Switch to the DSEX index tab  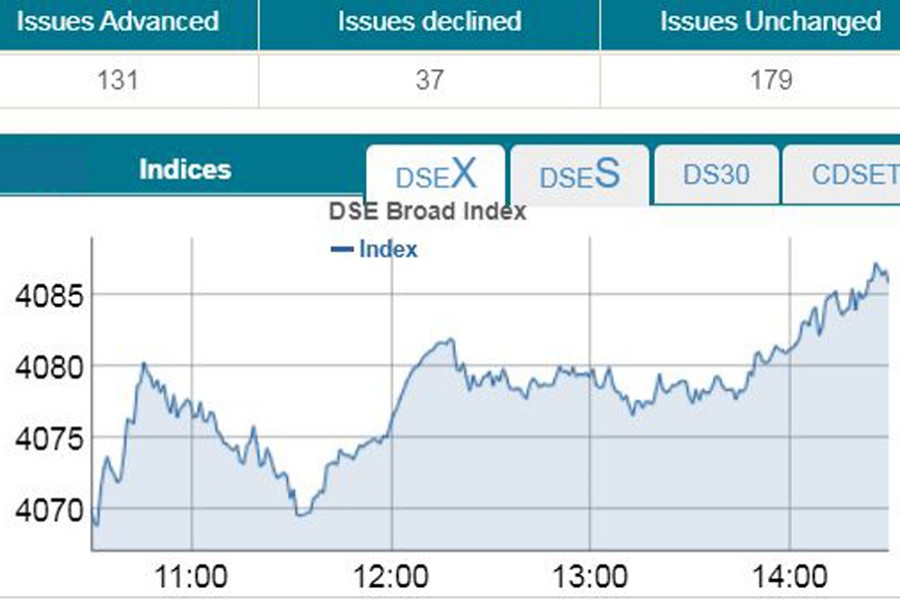click(x=436, y=175)
